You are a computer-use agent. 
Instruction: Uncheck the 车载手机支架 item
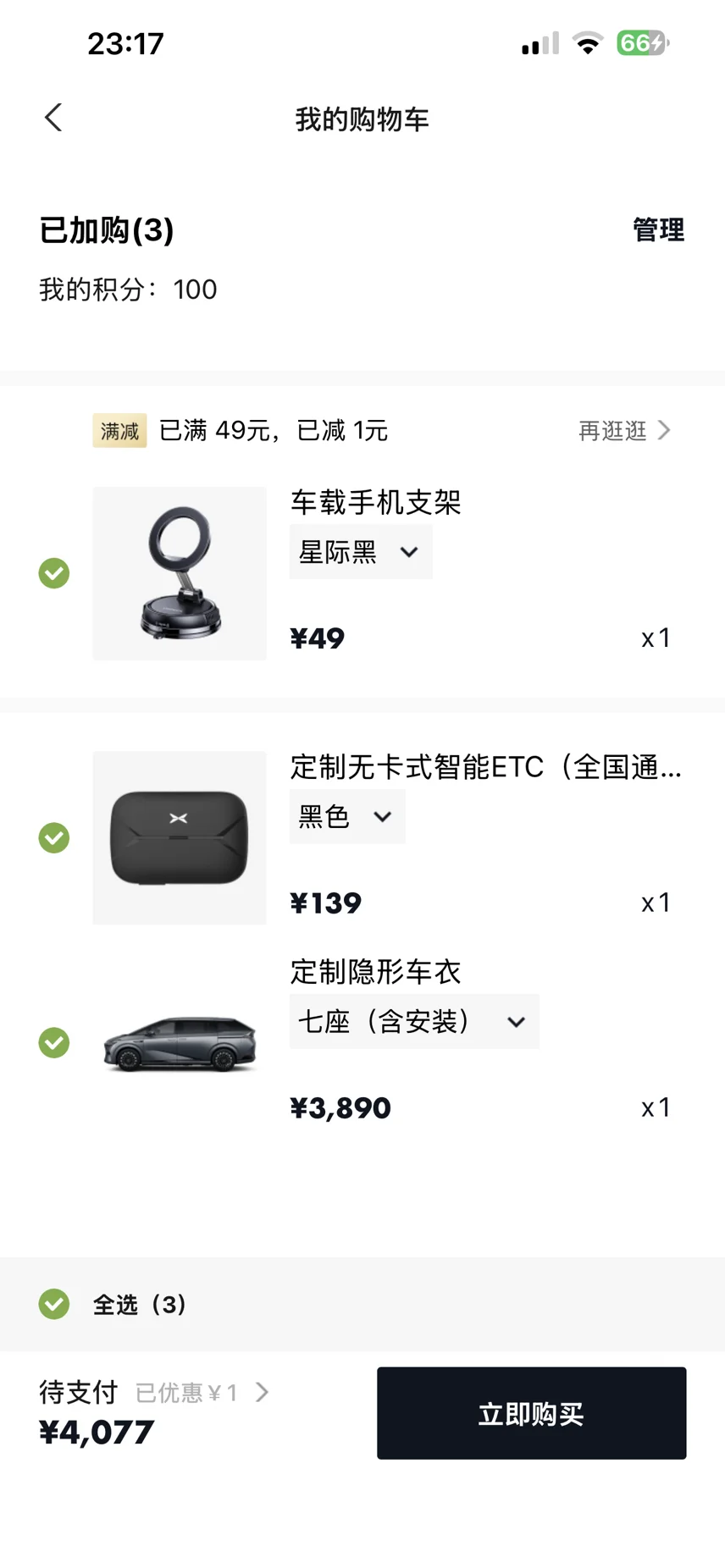(54, 573)
